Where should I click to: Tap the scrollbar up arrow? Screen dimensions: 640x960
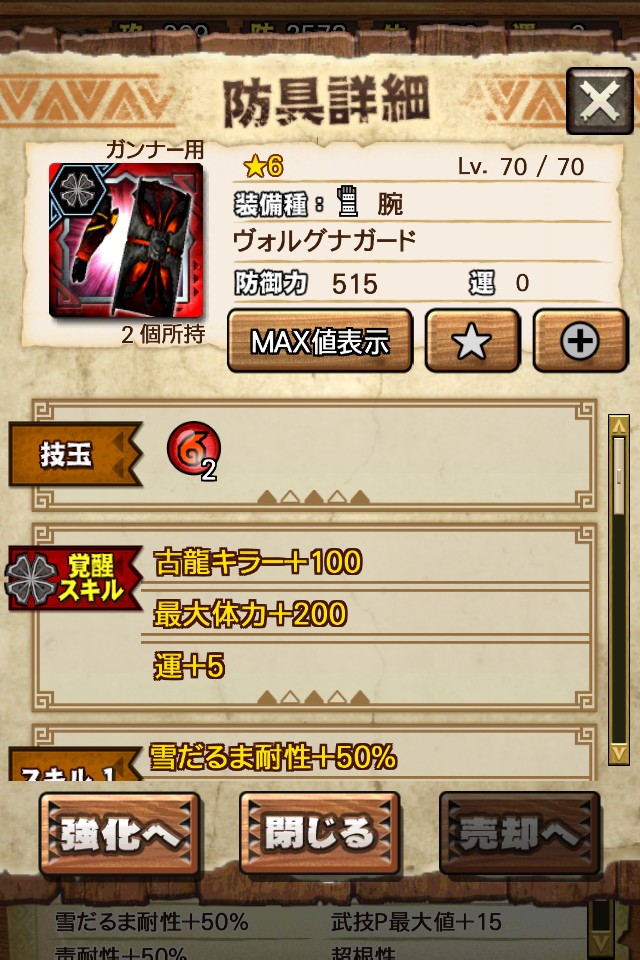click(x=619, y=425)
